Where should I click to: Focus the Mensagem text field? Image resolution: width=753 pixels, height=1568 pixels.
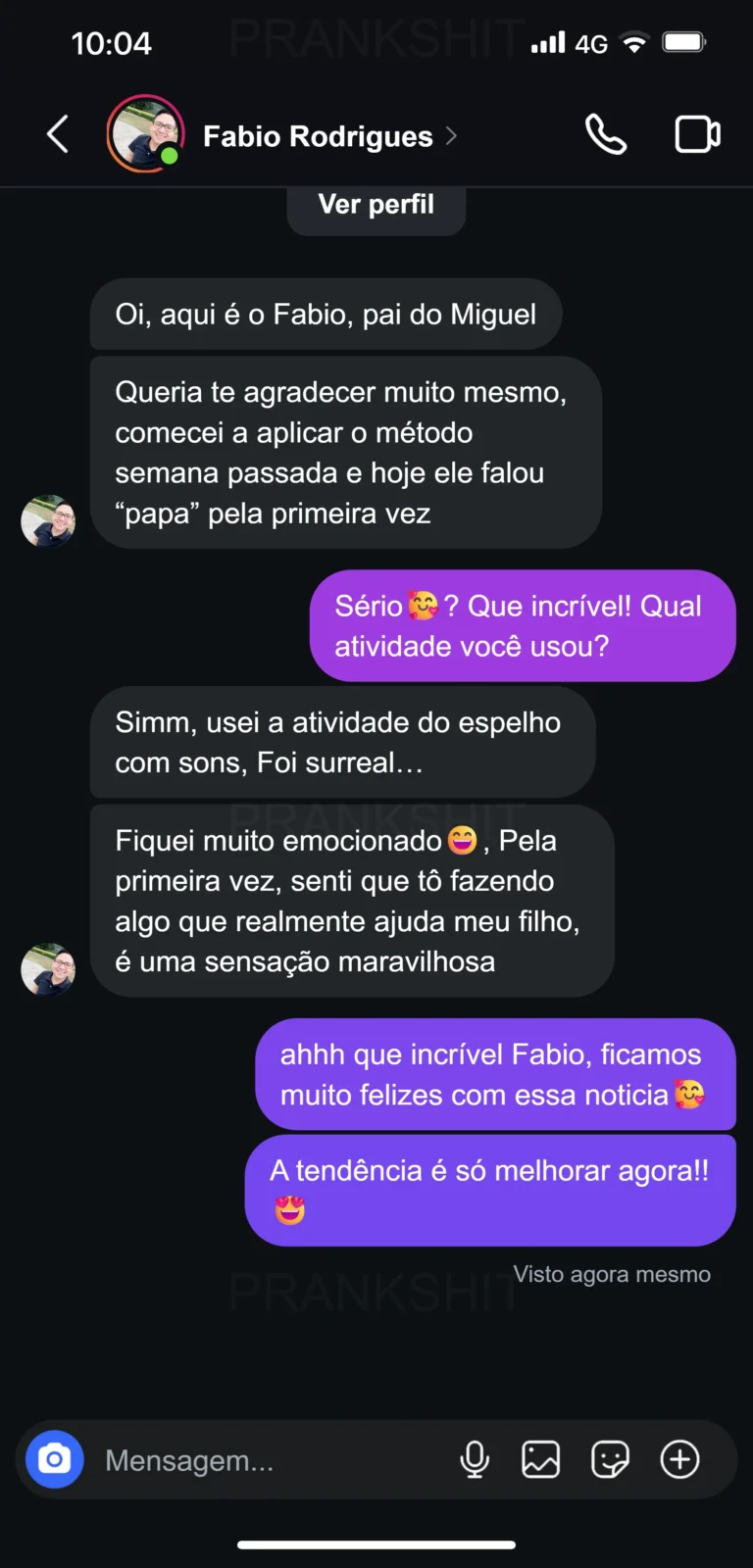[x=265, y=1460]
